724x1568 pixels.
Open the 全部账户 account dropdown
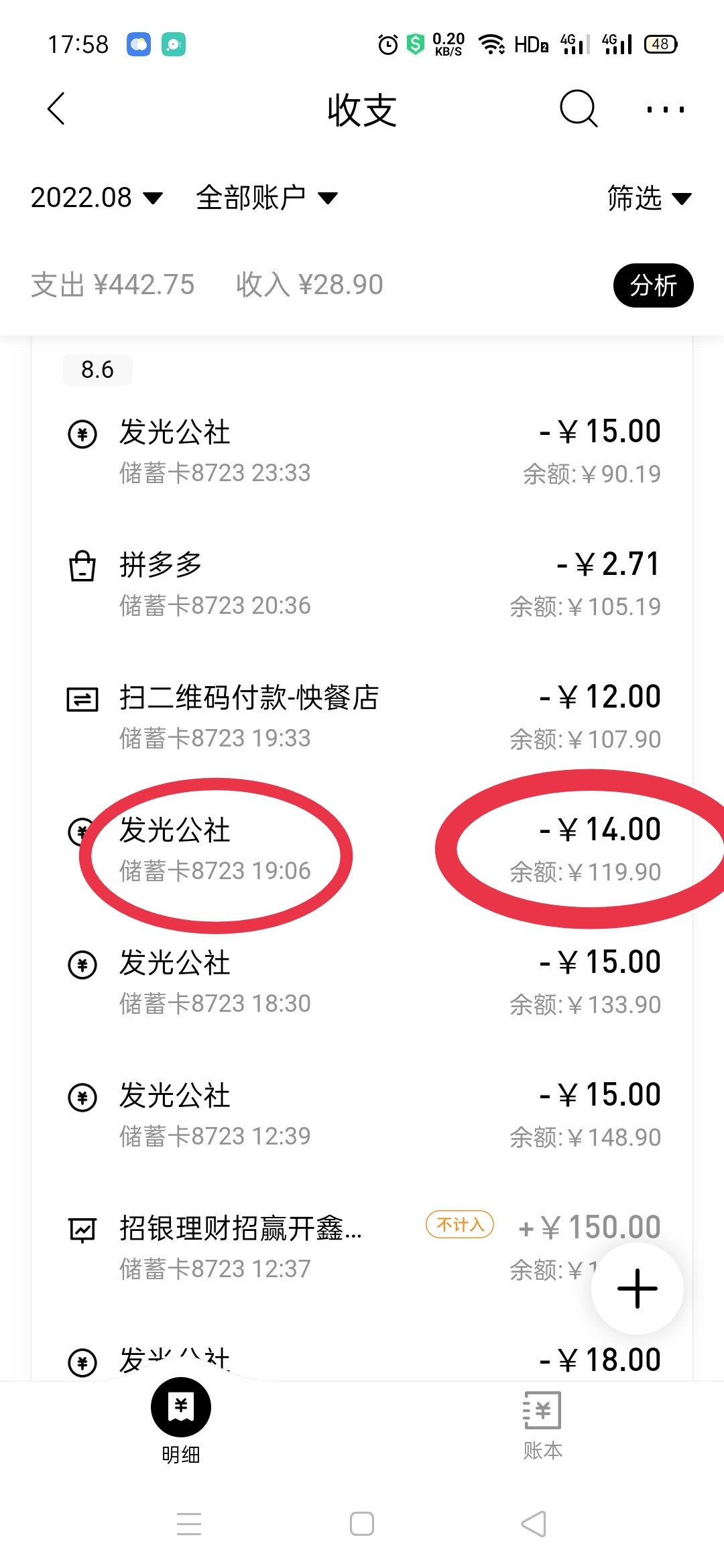(x=266, y=198)
